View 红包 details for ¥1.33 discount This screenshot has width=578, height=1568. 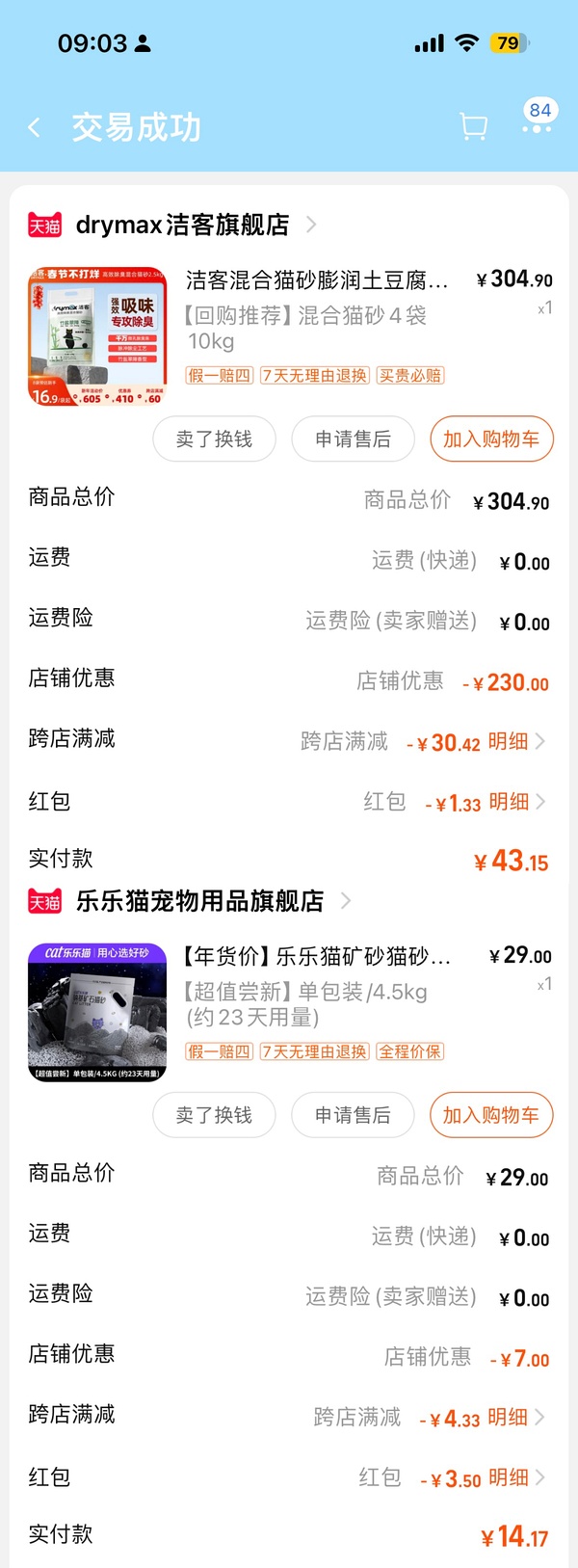[x=516, y=802]
